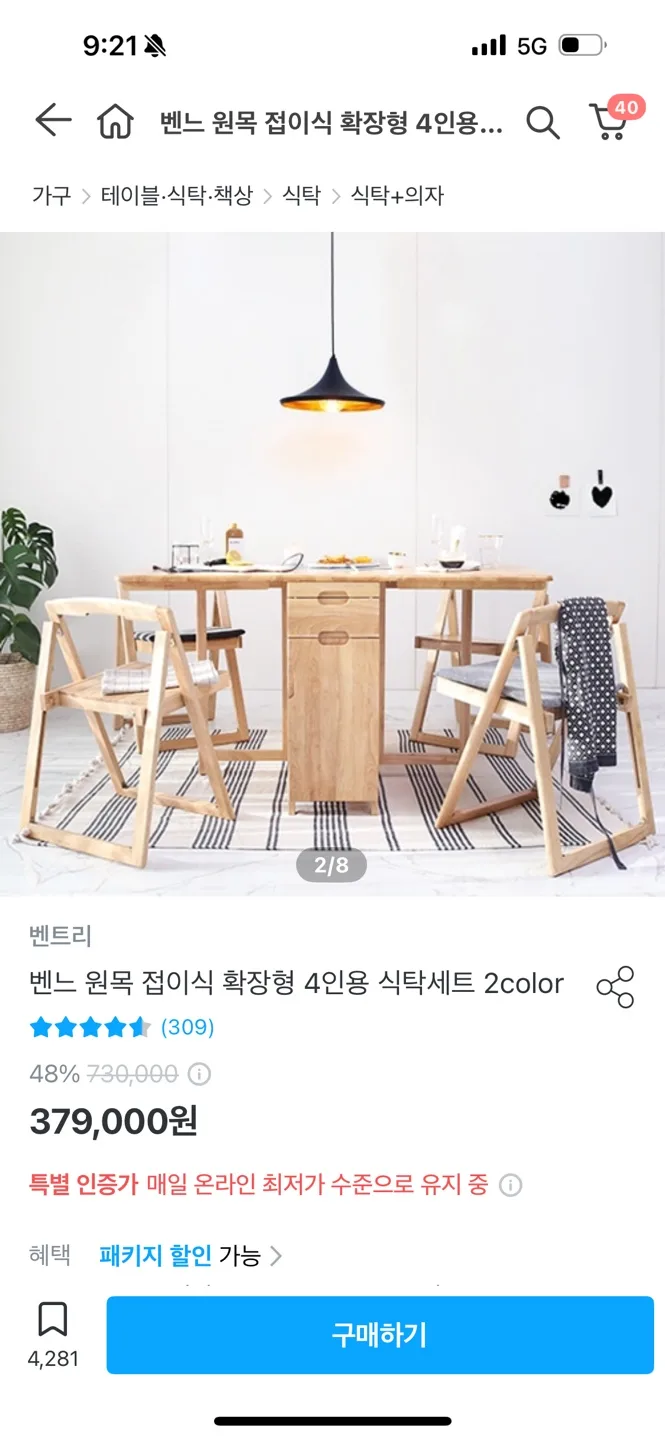665x1440 pixels.
Task: Go to the 식탁 breadcrumb category
Action: click(x=301, y=195)
